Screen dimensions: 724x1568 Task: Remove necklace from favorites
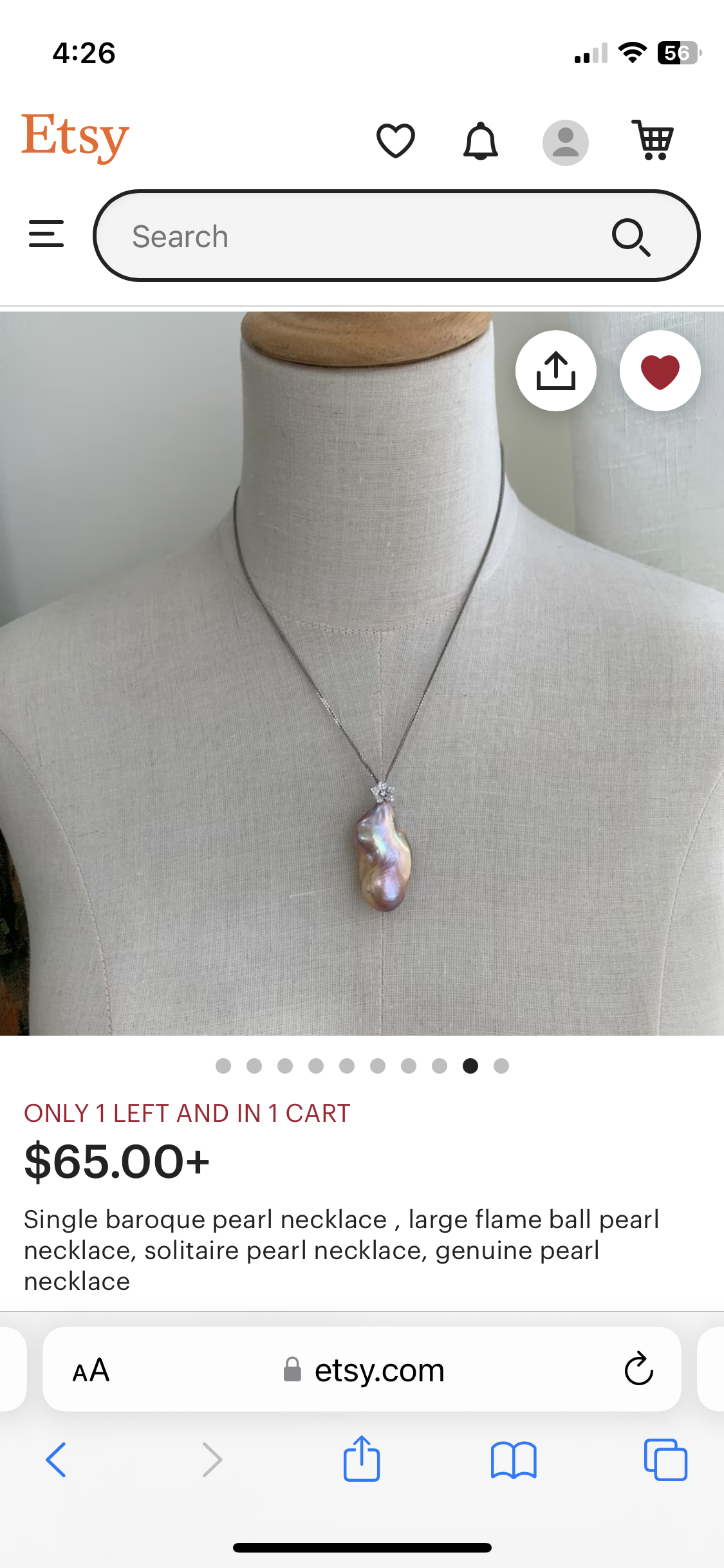click(660, 371)
